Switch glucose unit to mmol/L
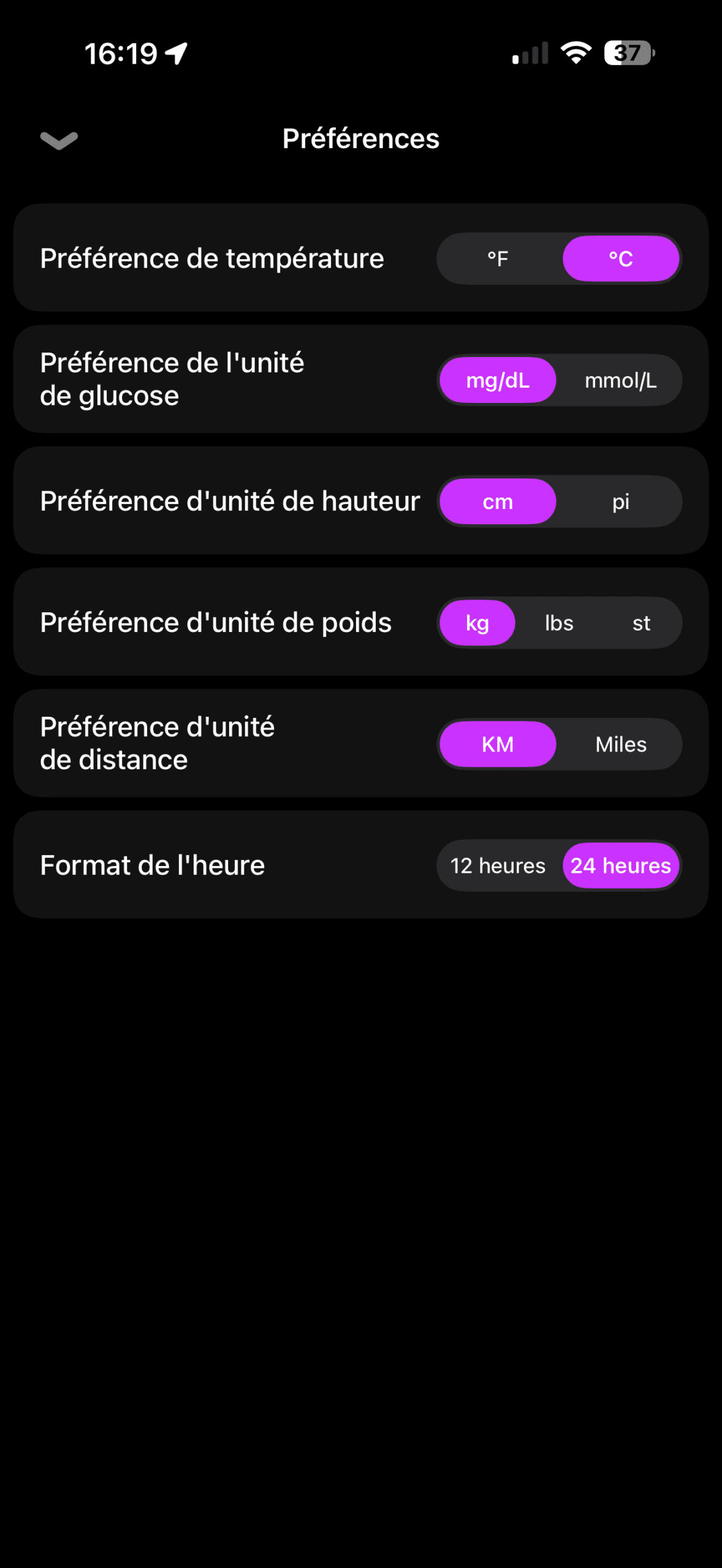Image resolution: width=722 pixels, height=1568 pixels. (x=620, y=380)
